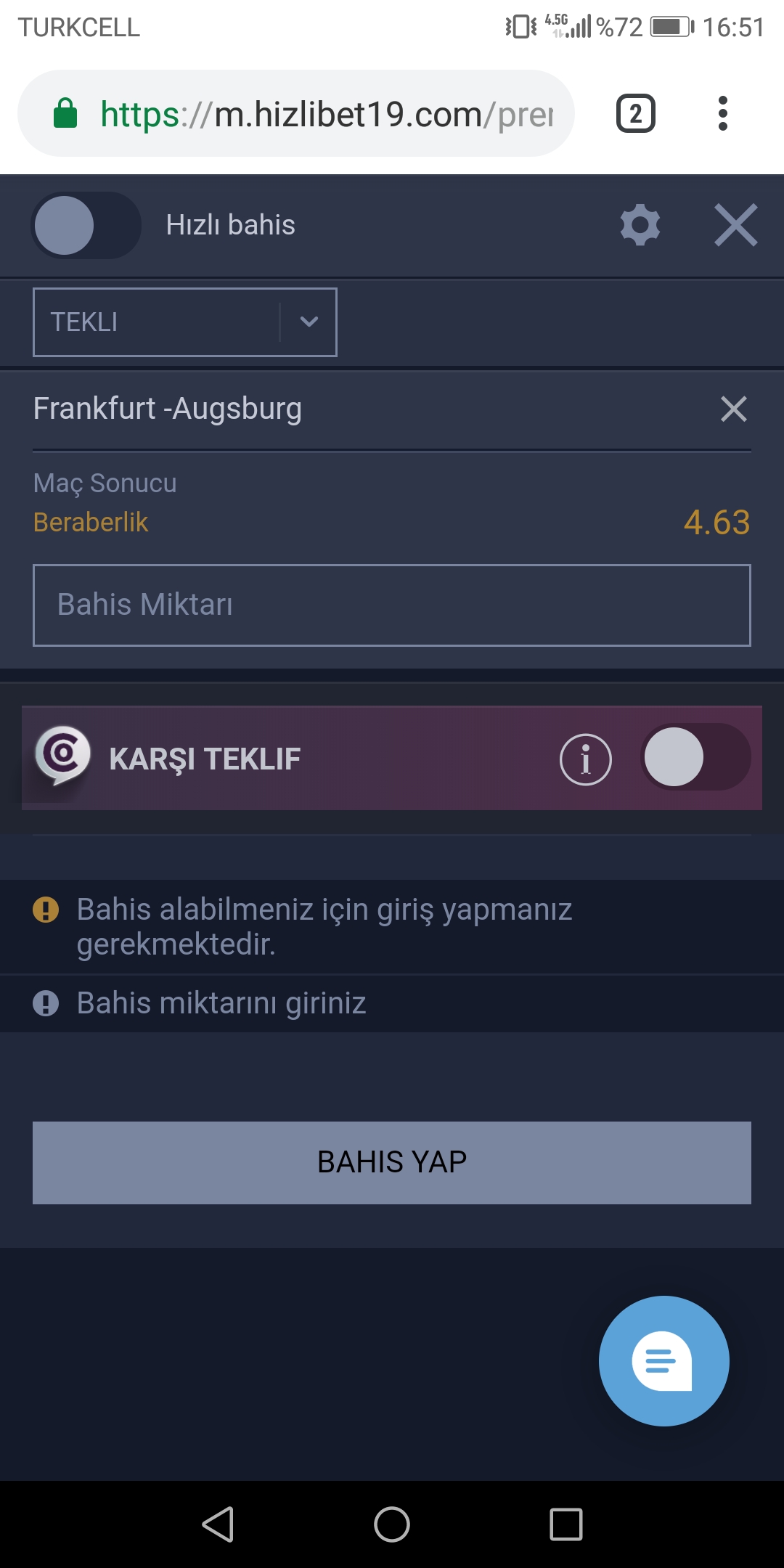Expand the TEKLI bet type dropdown
Viewport: 784px width, 1568px height.
[185, 322]
